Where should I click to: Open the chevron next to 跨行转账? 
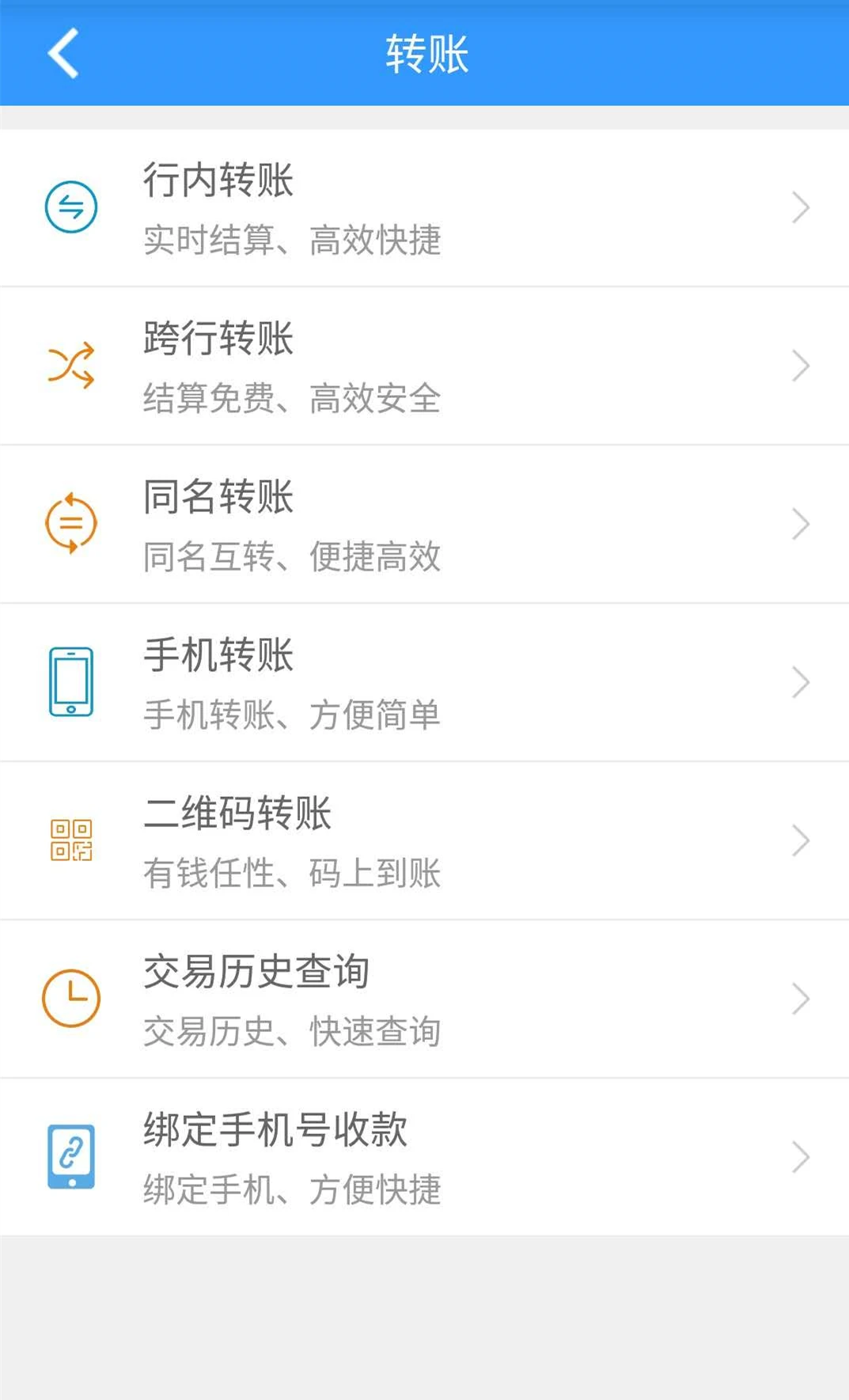(801, 365)
